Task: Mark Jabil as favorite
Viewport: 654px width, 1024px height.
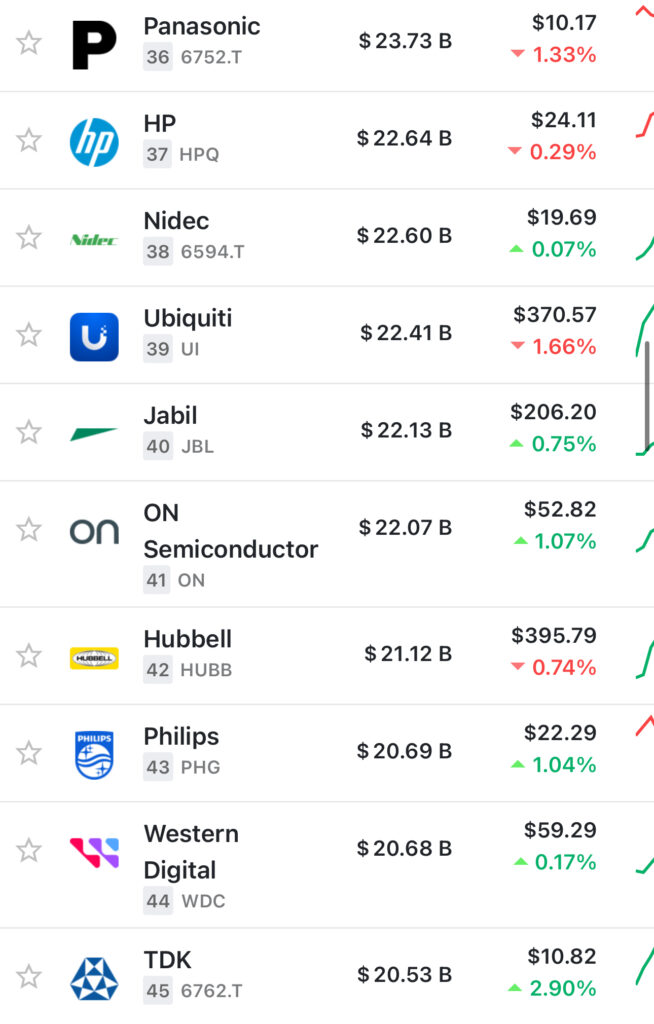Action: (x=29, y=432)
